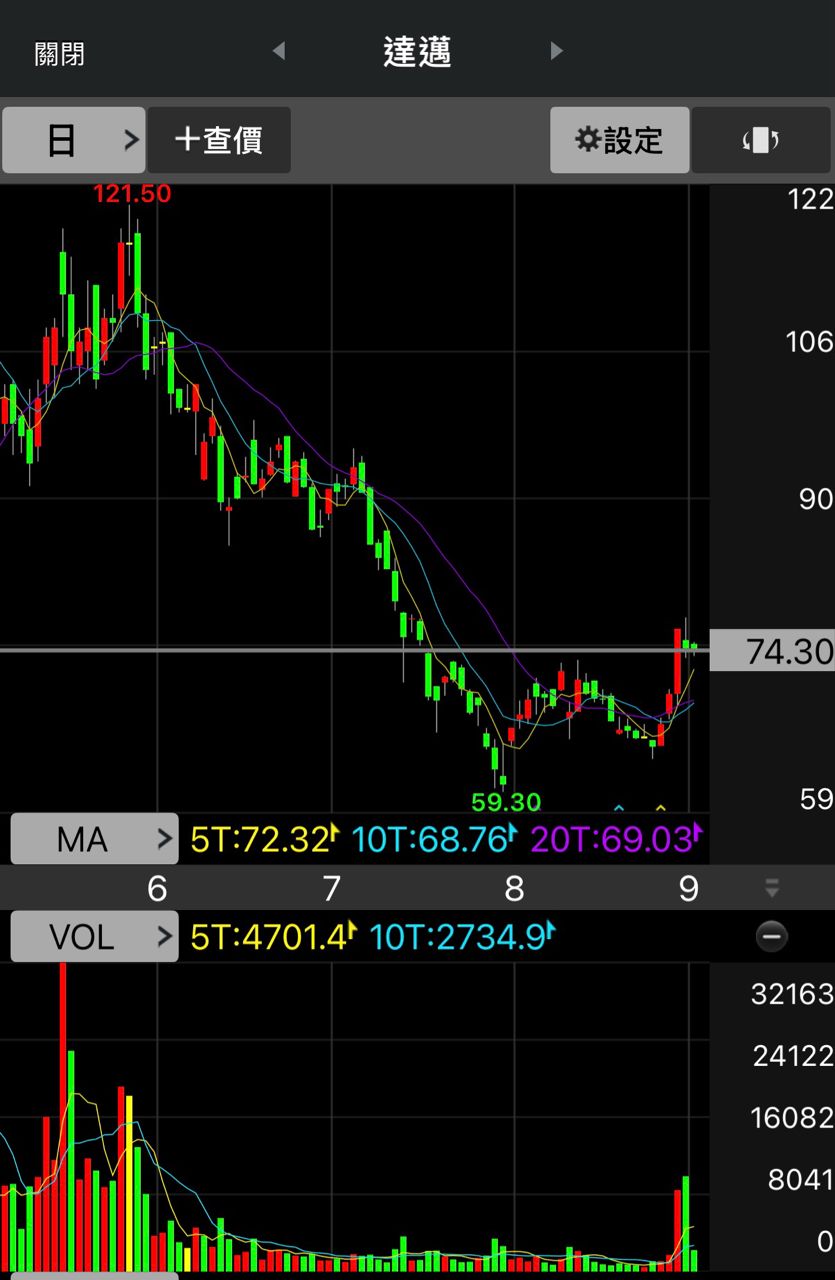Tap the +查價 button
Screen dimensions: 835x1280
click(219, 140)
